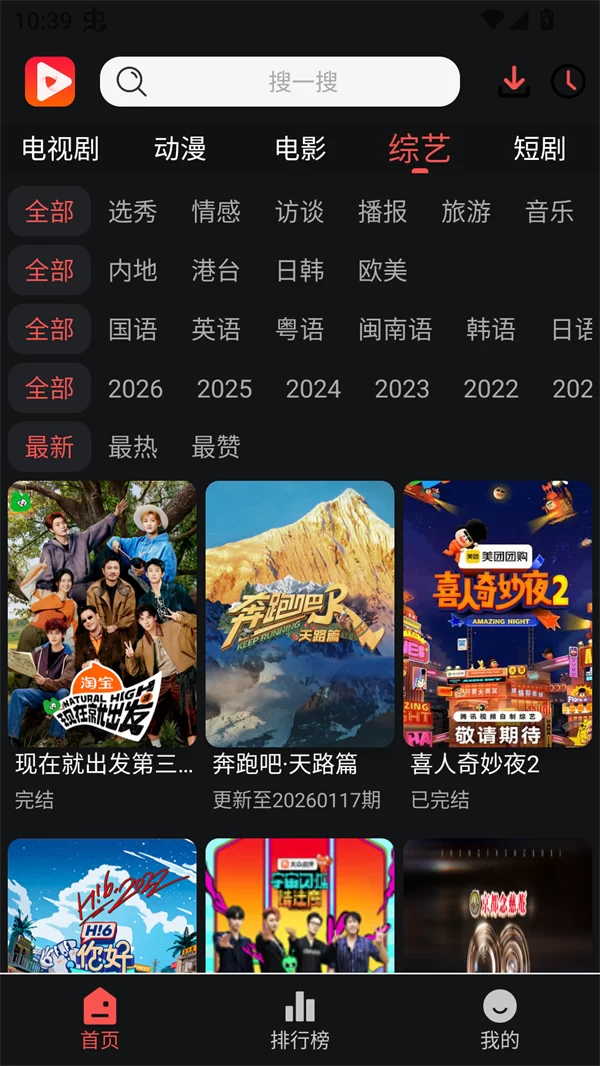The image size is (600, 1066).
Task: Open the 喜人奇妙夜2 show card
Action: click(x=498, y=614)
